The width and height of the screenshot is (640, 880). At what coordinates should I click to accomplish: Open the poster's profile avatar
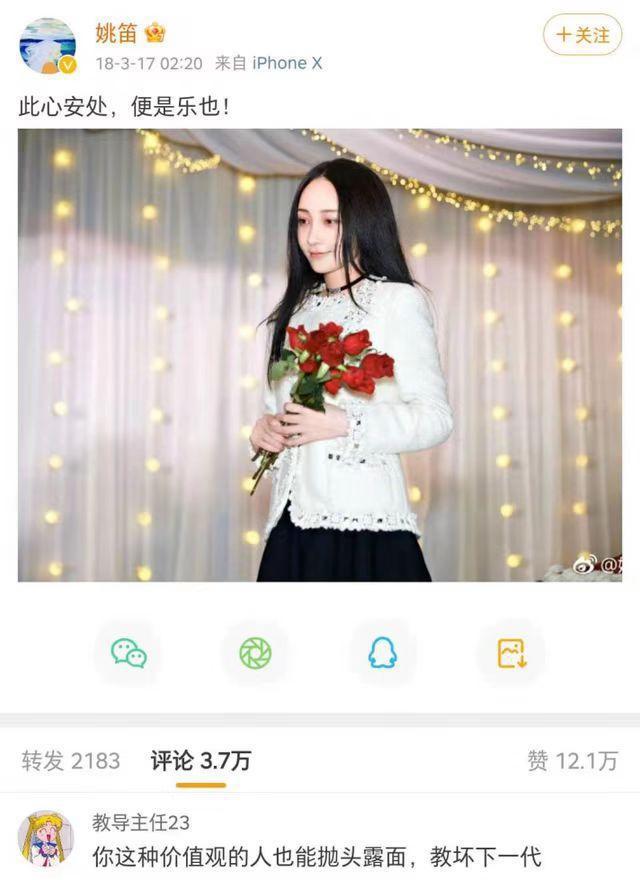[47, 45]
